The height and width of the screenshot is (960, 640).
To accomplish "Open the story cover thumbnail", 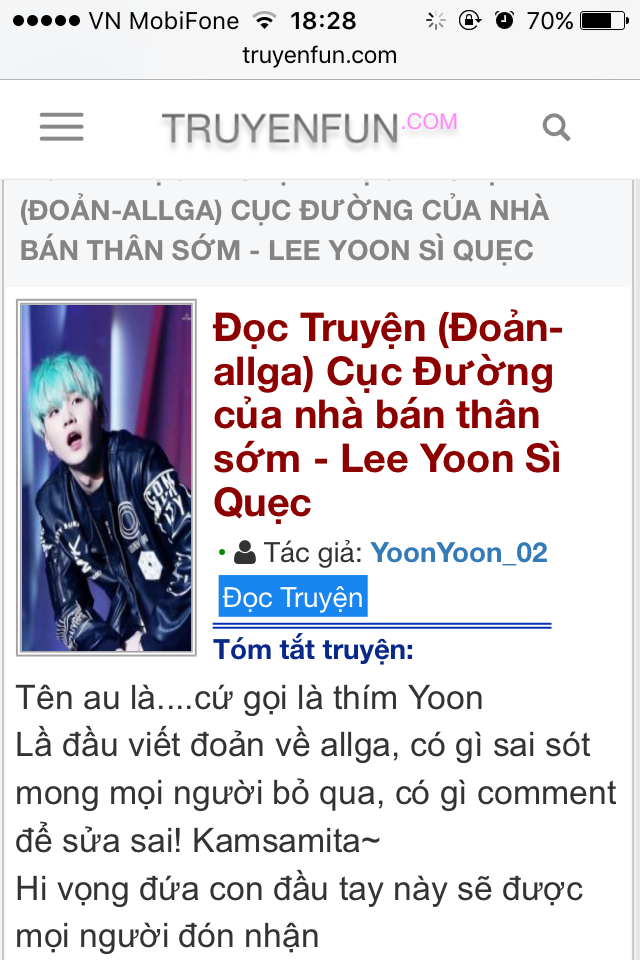I will [x=107, y=479].
